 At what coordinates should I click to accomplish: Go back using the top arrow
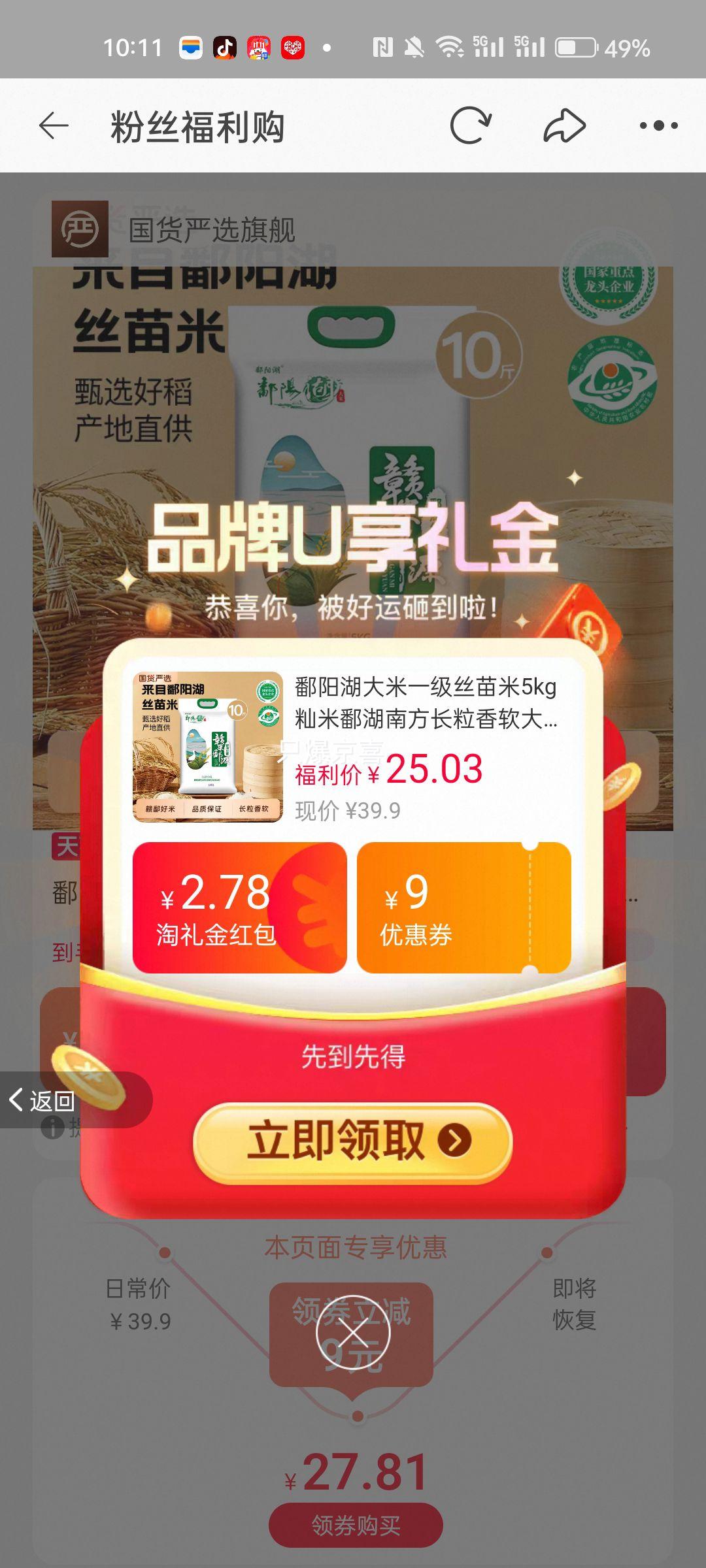tap(54, 125)
